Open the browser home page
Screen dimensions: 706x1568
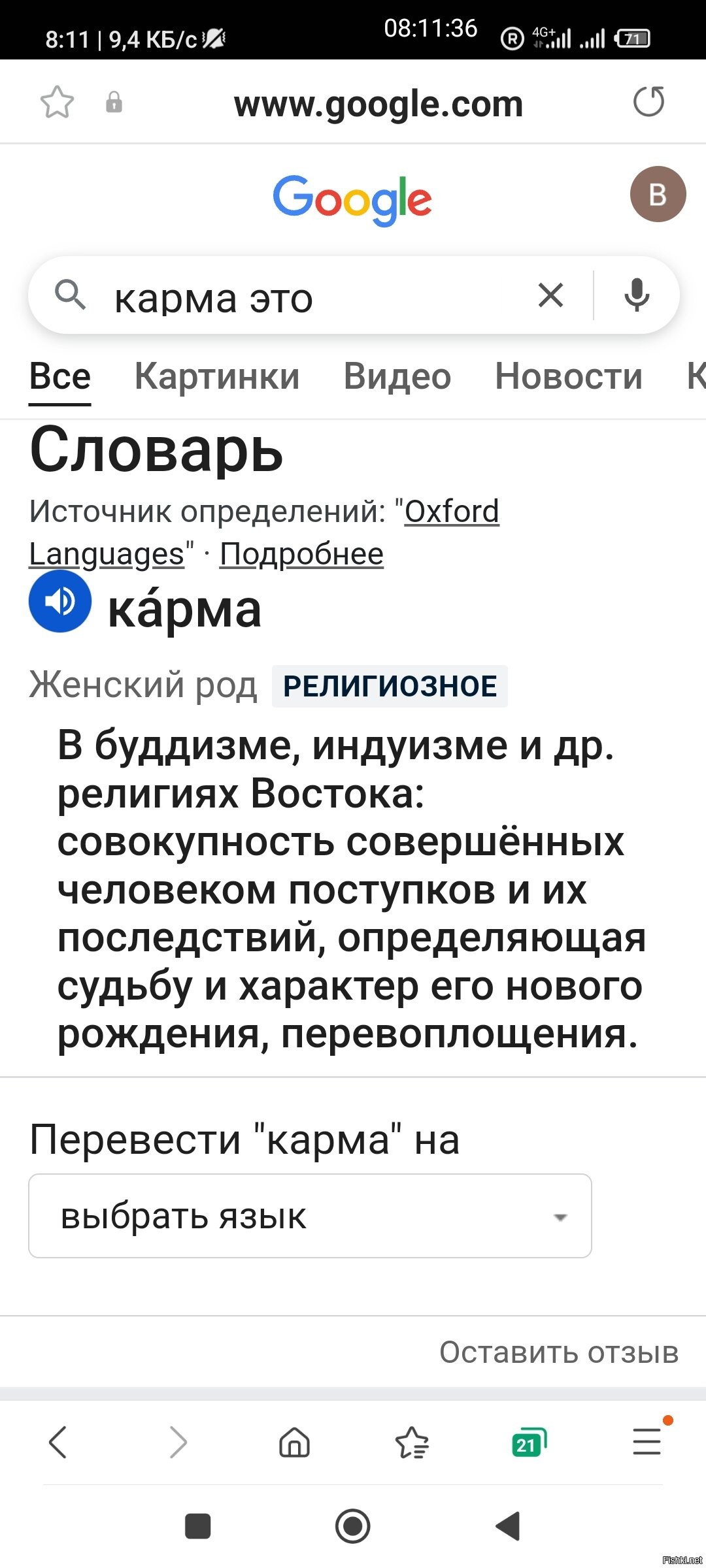point(294,1442)
